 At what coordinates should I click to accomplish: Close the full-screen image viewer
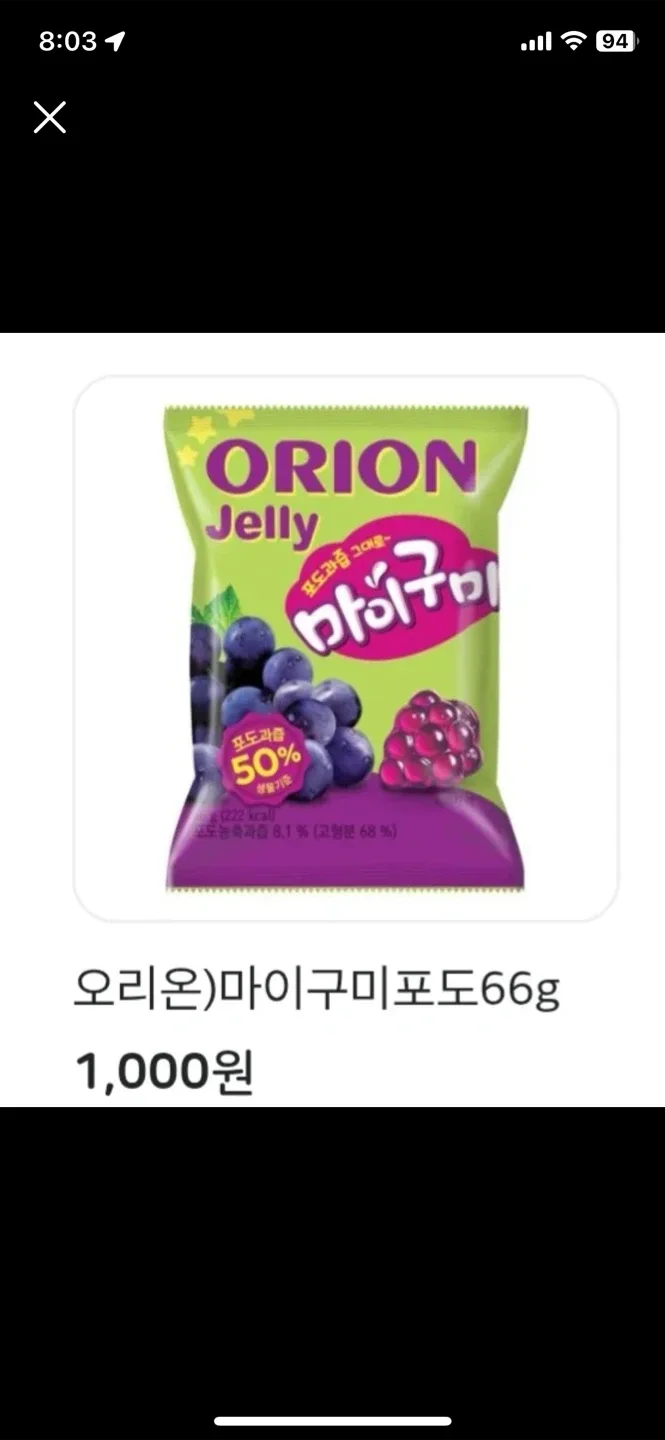pos(49,117)
